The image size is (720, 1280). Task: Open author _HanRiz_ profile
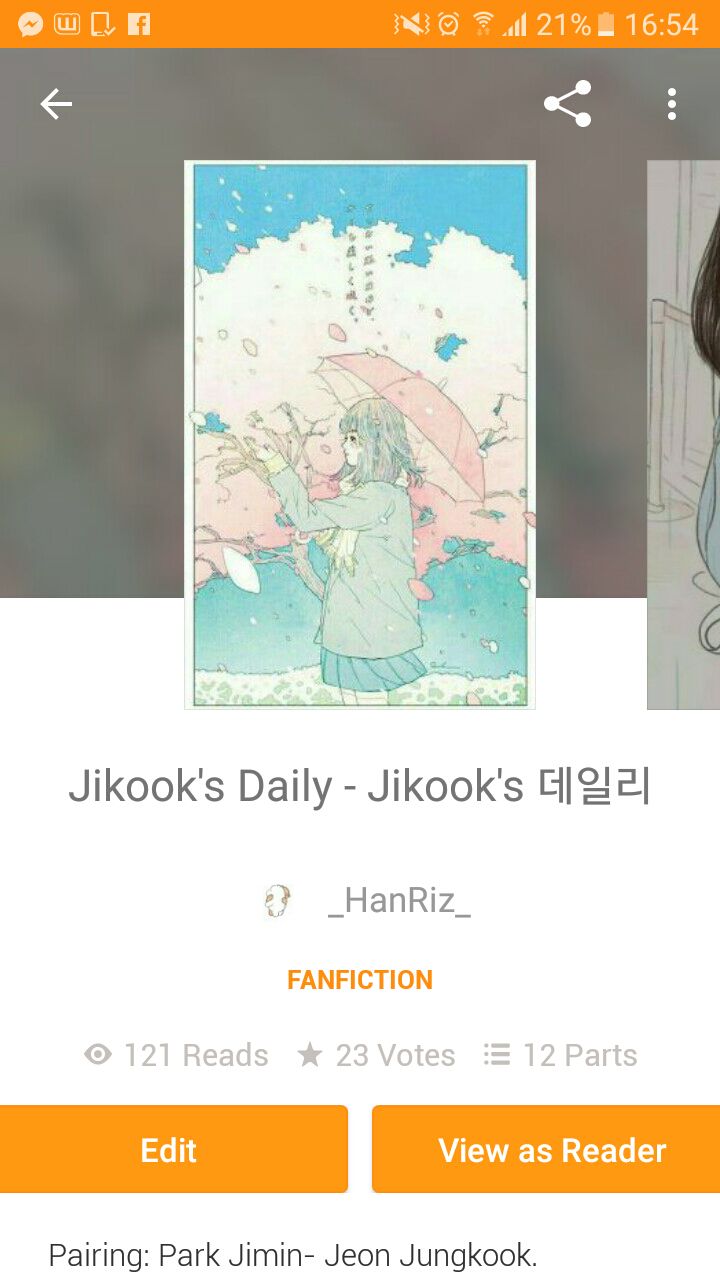click(399, 901)
